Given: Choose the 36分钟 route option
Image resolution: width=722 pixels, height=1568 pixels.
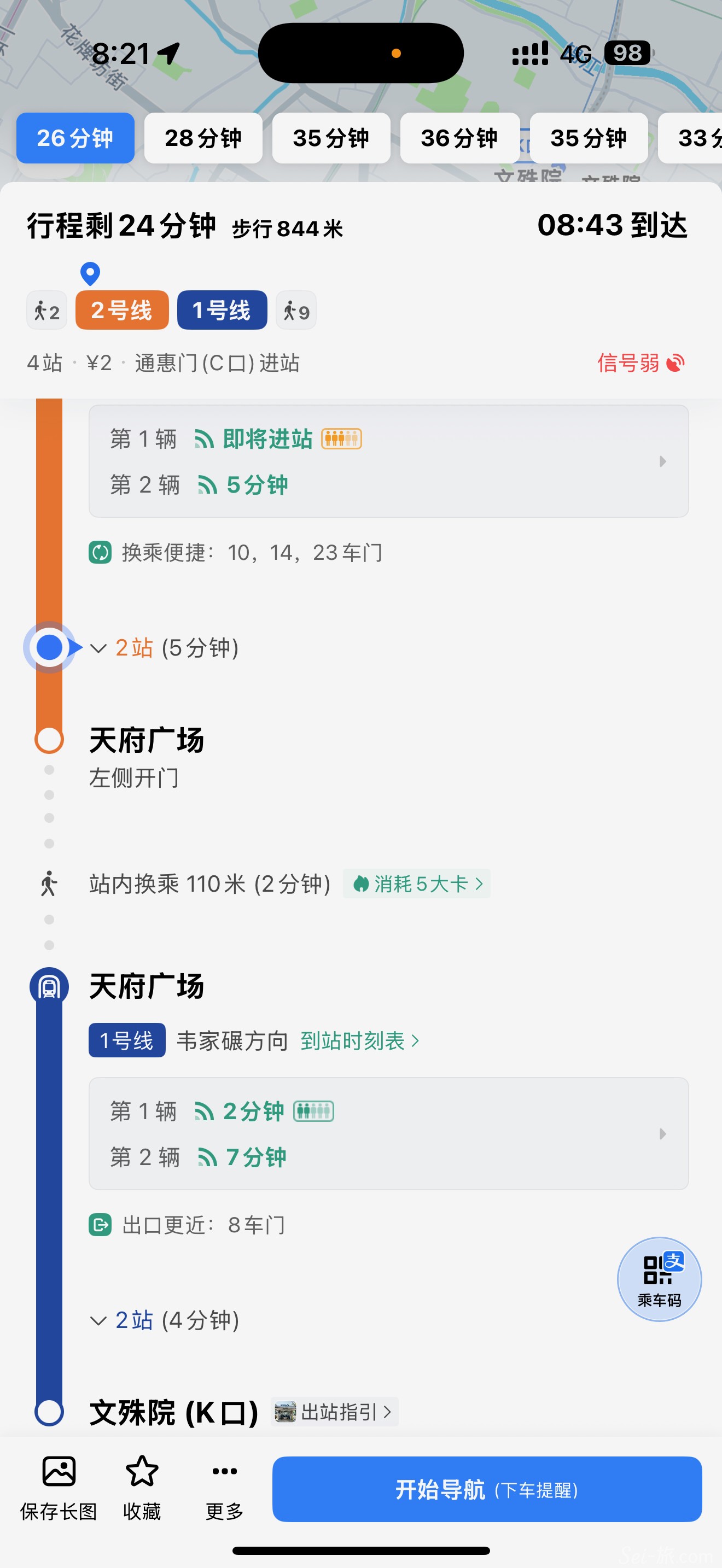Looking at the screenshot, I should (x=459, y=138).
